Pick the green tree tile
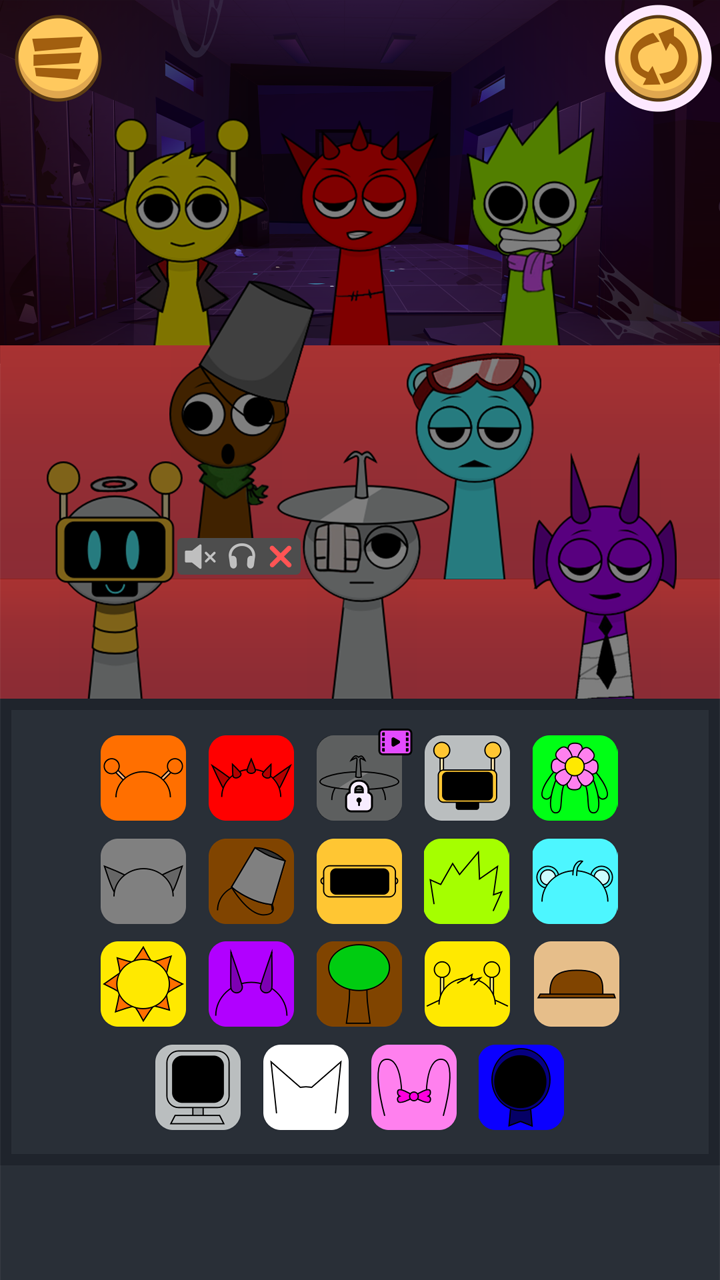 [x=359, y=984]
